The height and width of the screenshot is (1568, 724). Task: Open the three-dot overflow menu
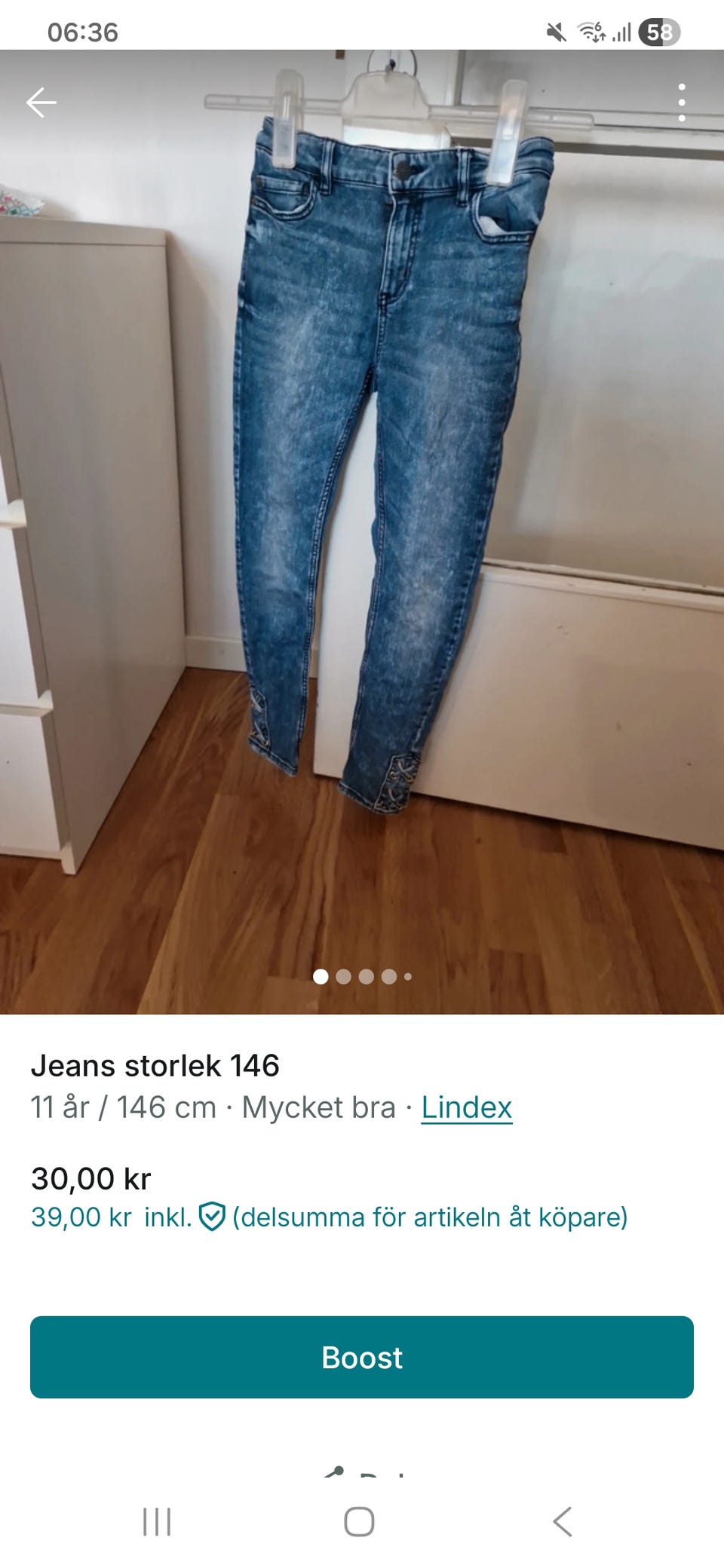click(681, 103)
